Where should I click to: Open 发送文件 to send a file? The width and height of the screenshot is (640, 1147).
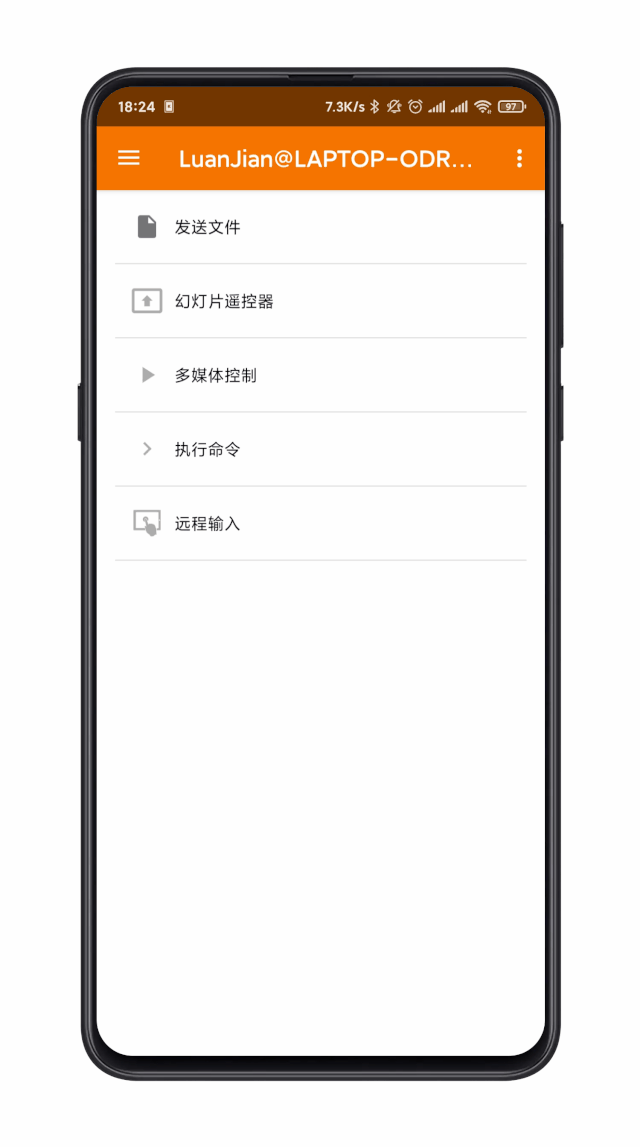click(320, 227)
